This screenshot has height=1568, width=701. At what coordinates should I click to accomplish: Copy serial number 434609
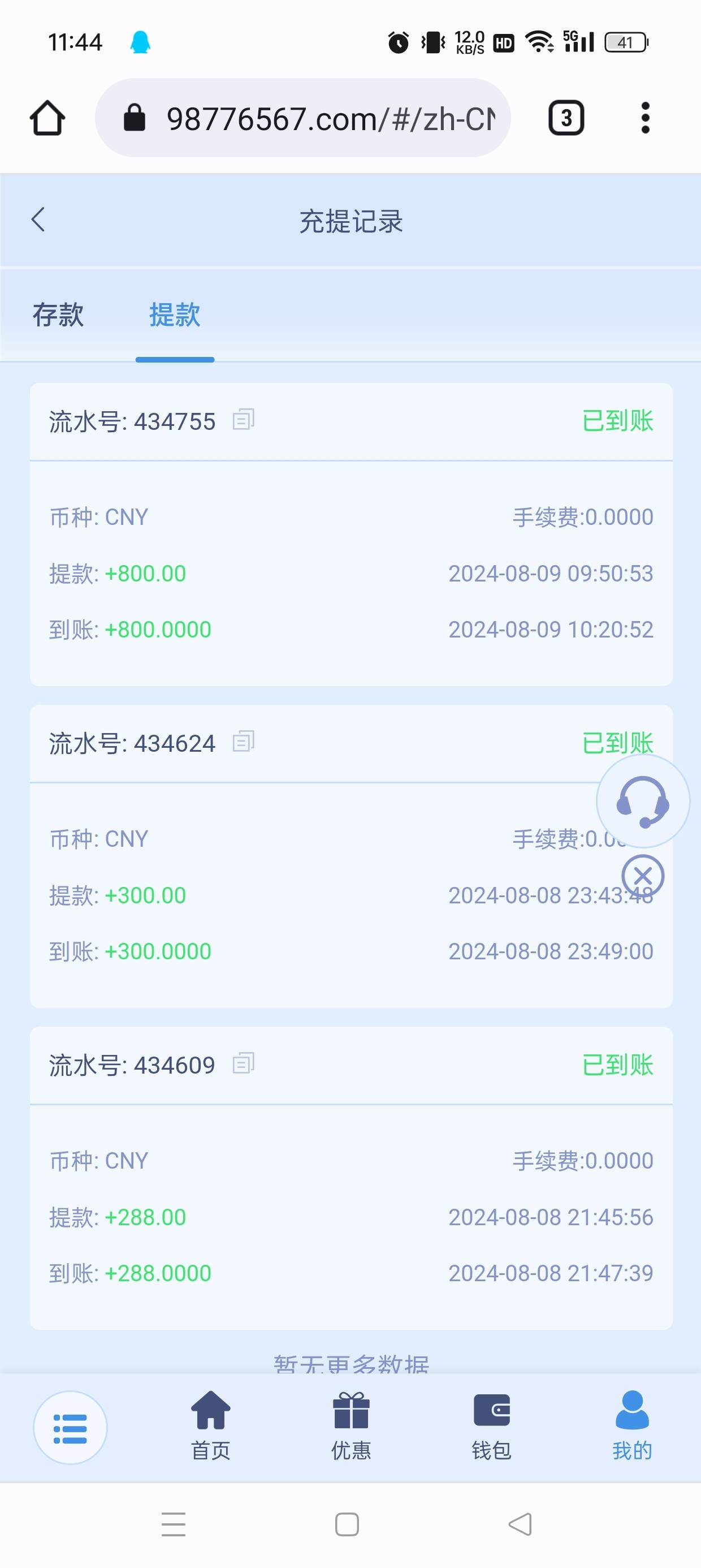coord(244,1063)
